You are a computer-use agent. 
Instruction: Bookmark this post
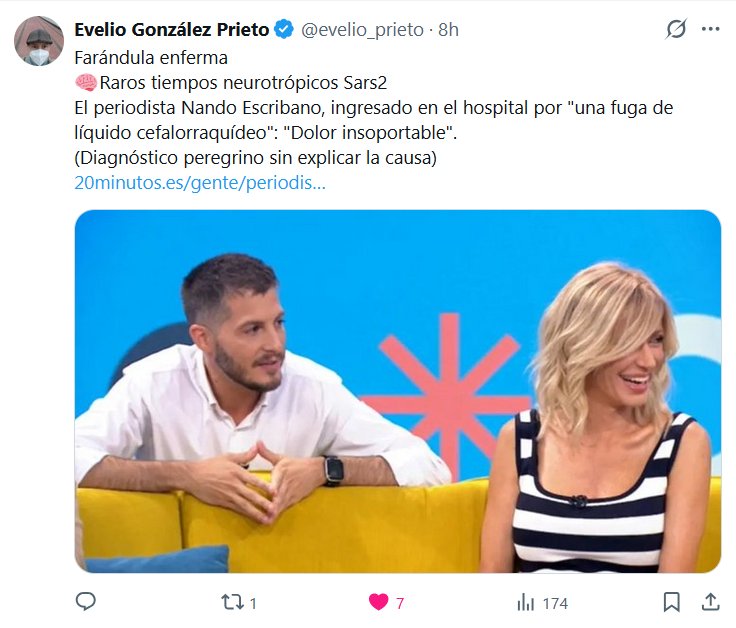[671, 602]
